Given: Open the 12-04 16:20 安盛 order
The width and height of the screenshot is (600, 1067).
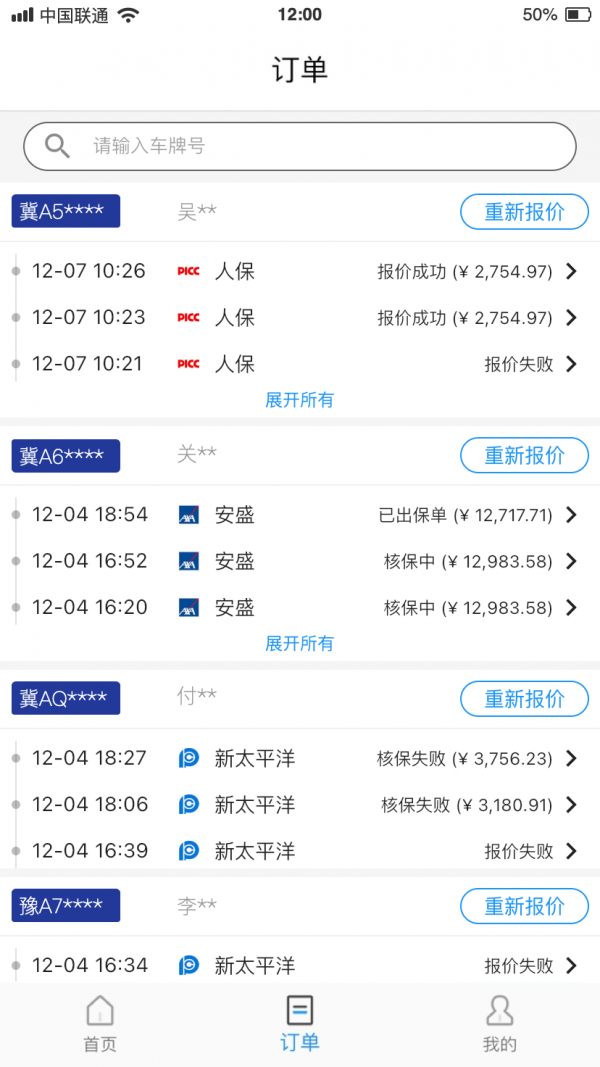Looking at the screenshot, I should (300, 607).
